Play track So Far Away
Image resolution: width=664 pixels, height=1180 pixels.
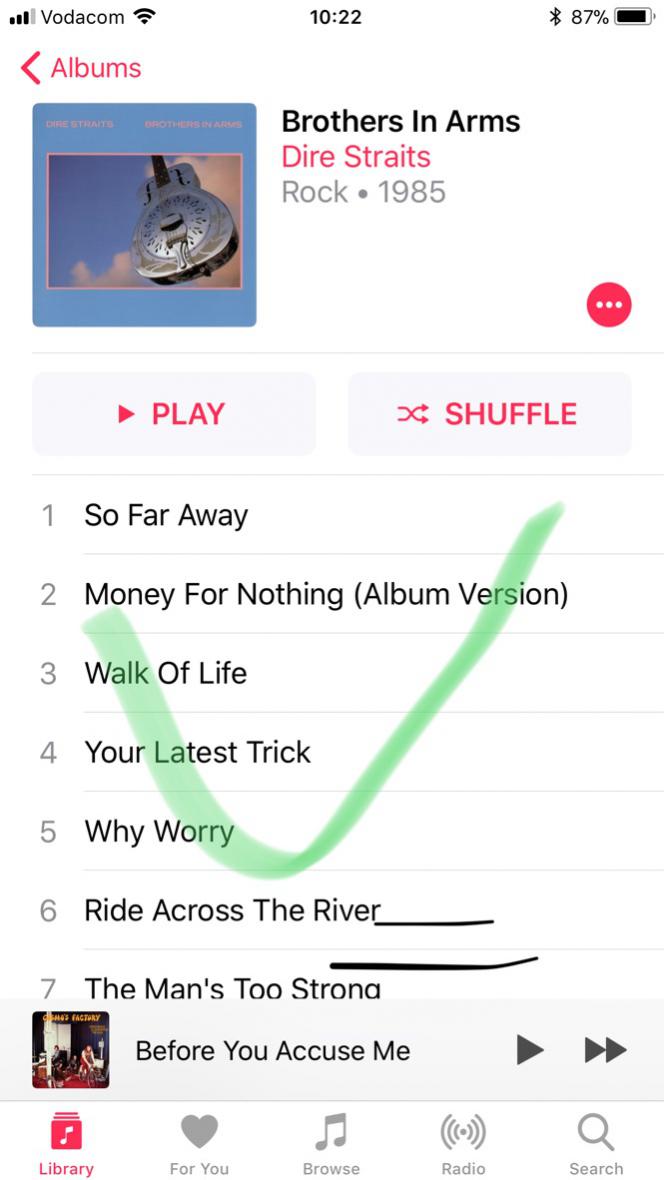click(166, 516)
